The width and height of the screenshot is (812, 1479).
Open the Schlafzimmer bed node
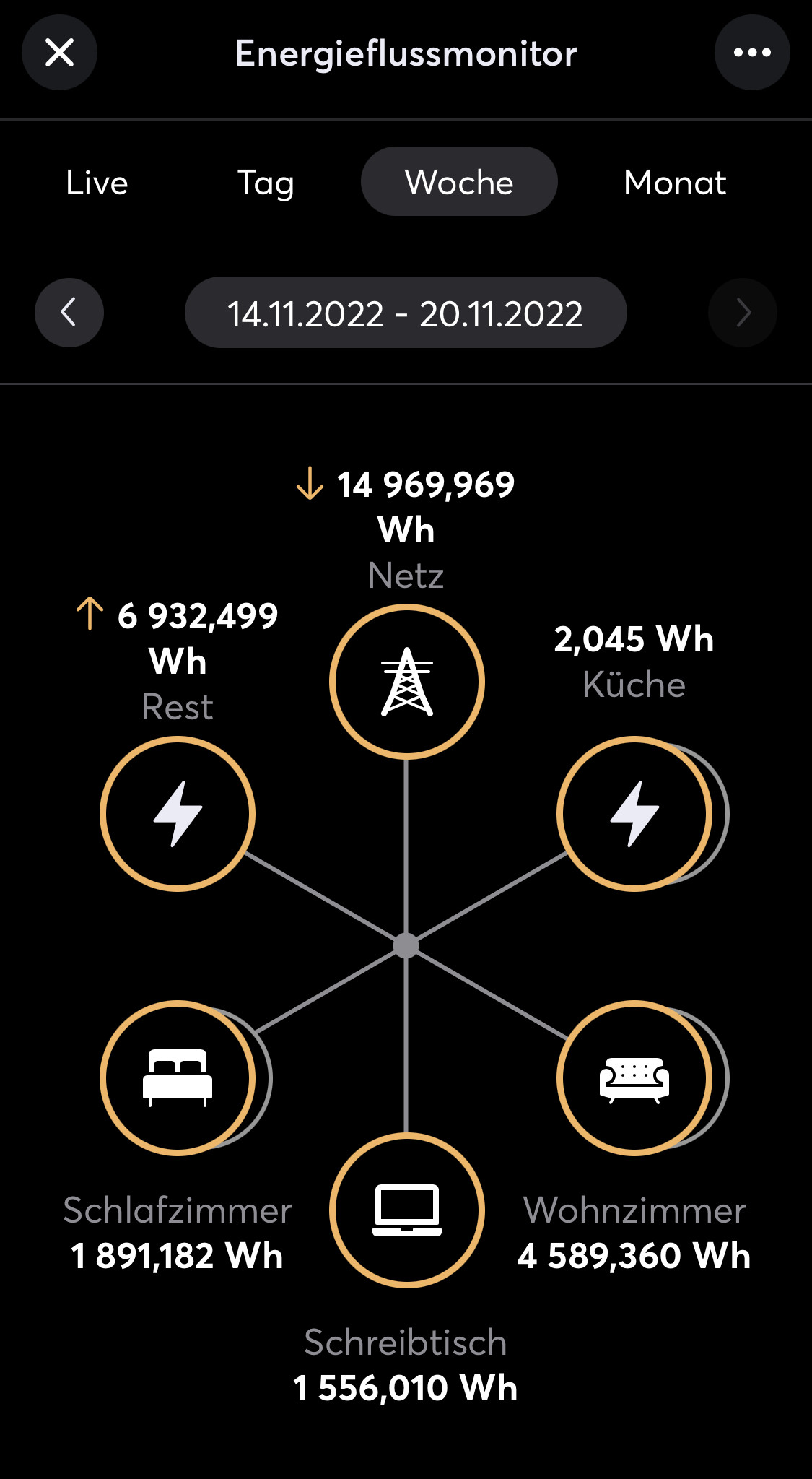pos(178,1077)
